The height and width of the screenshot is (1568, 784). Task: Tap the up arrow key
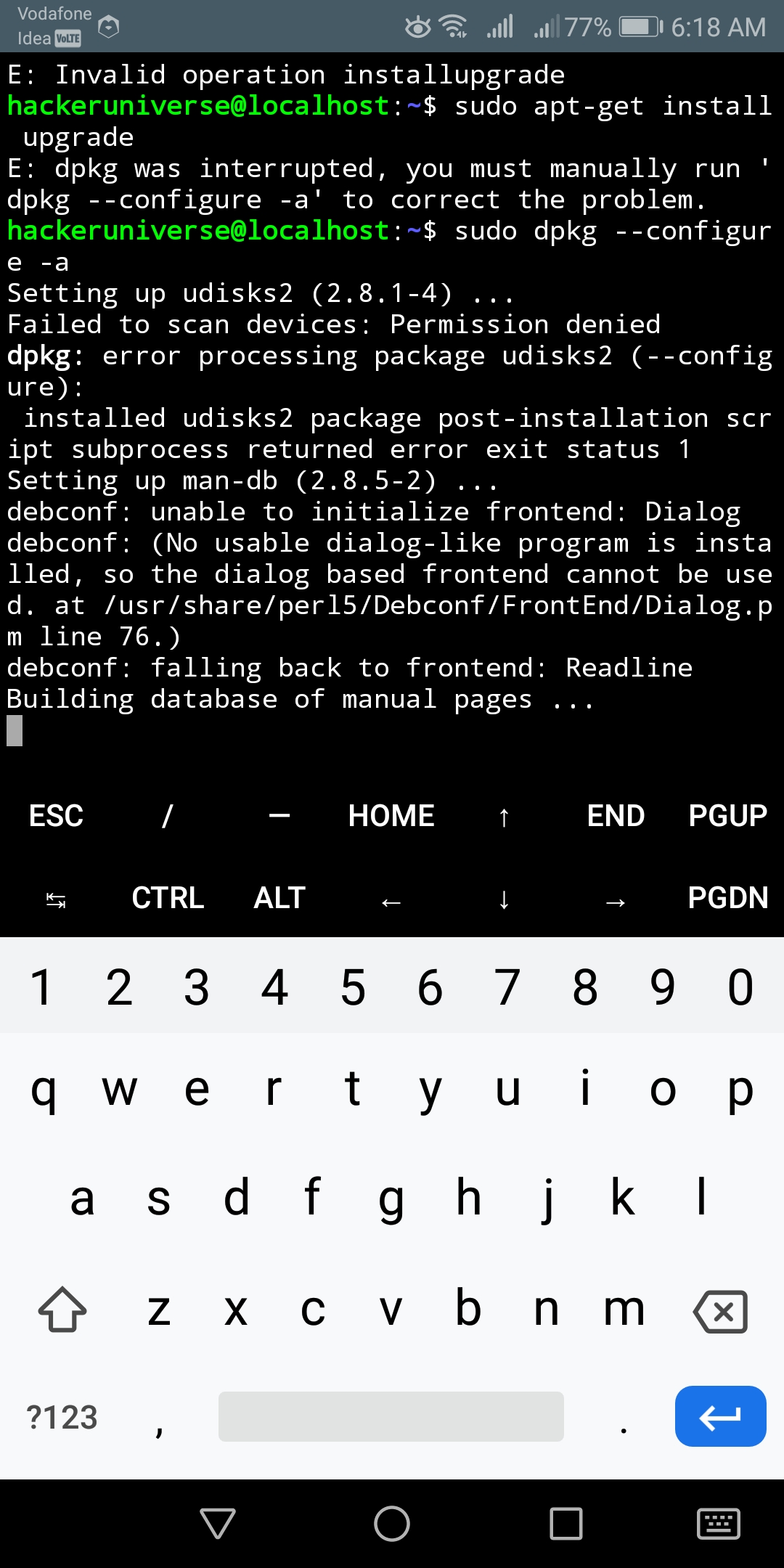point(504,816)
